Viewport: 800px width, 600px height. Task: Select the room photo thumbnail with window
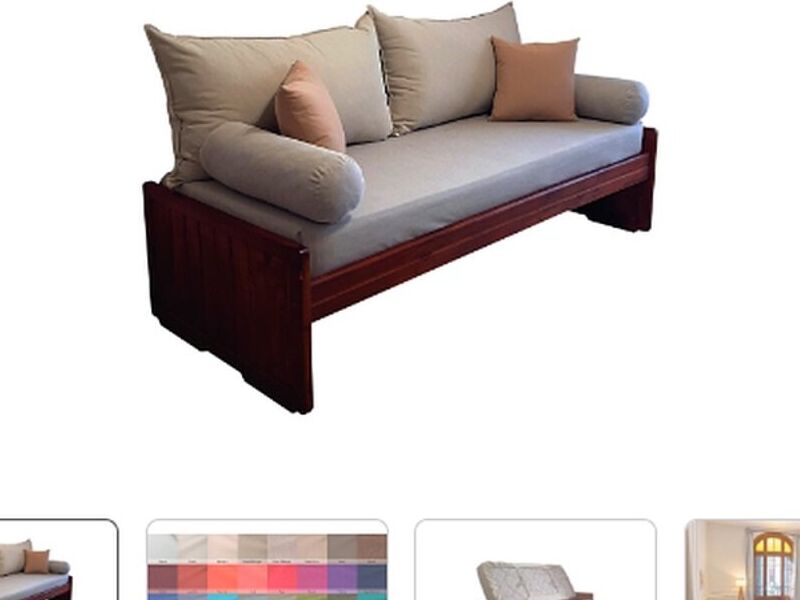[x=745, y=562]
